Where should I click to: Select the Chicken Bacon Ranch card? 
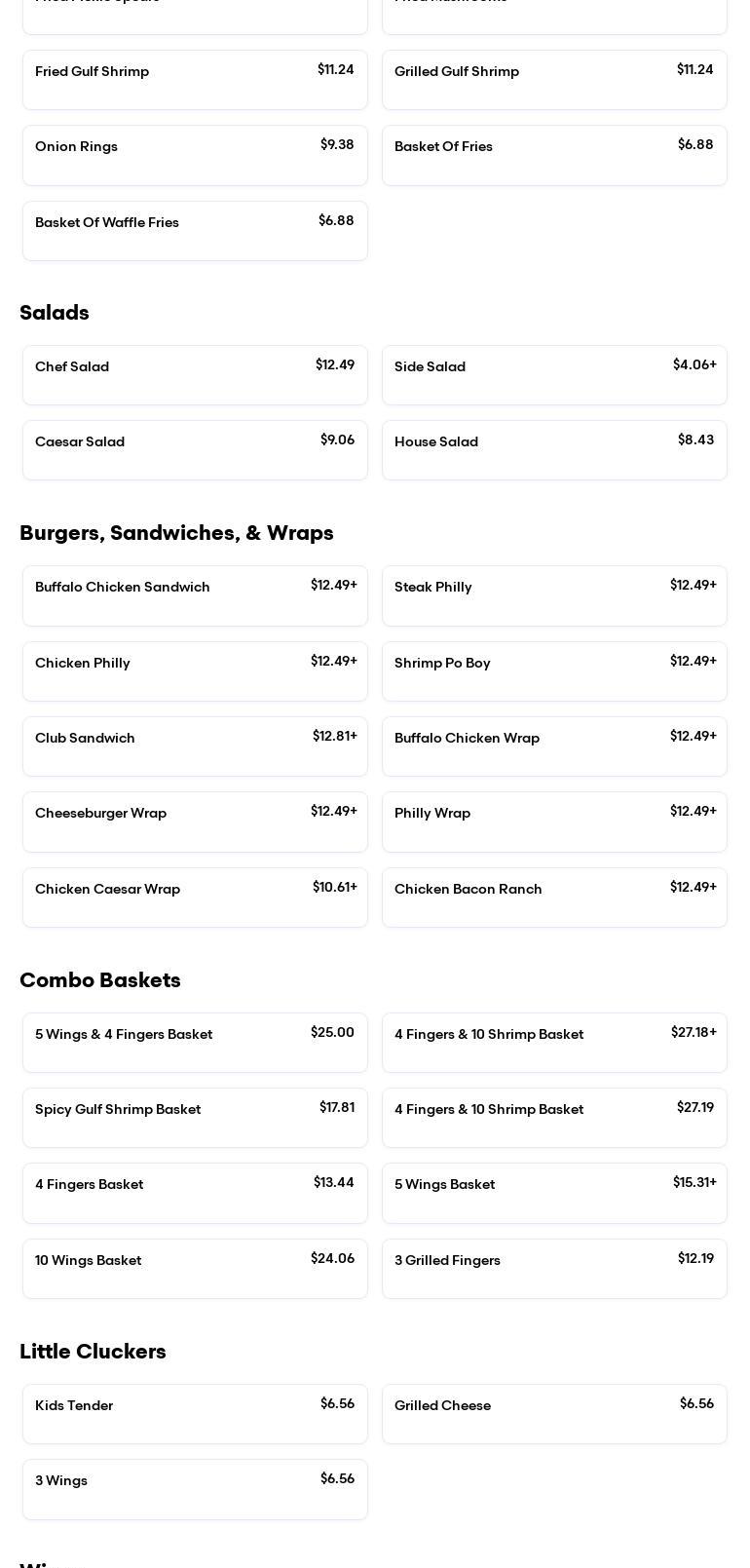click(x=554, y=898)
